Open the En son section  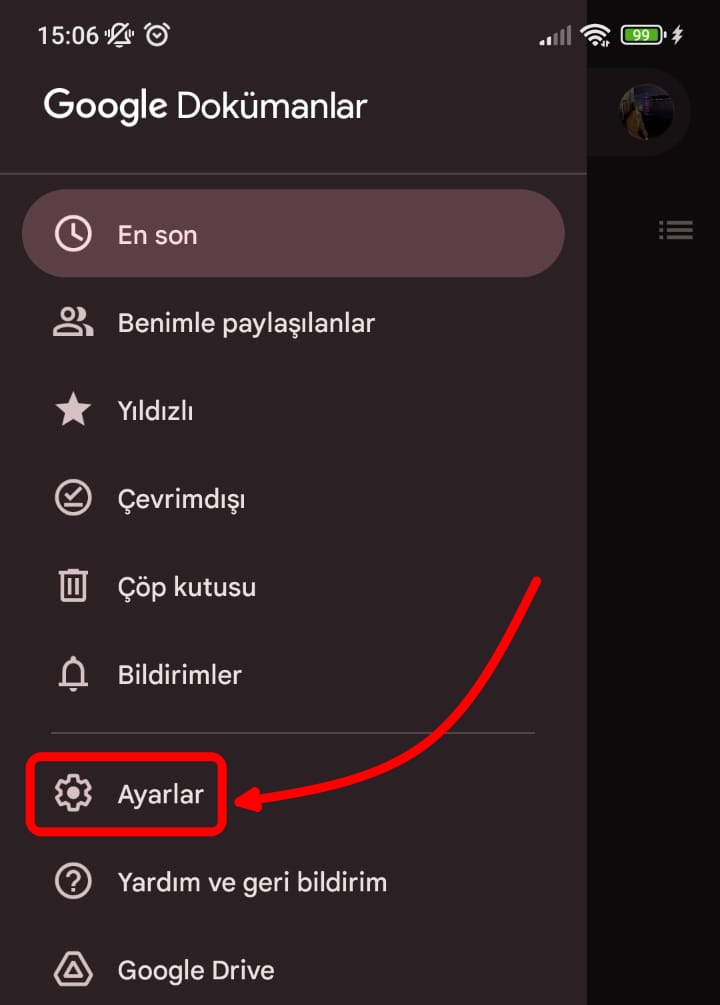(292, 234)
